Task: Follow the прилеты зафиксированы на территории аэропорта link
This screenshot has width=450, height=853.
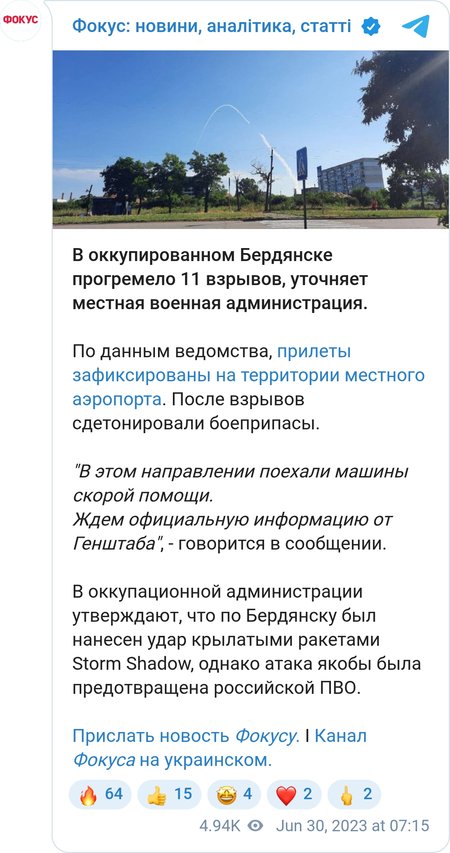Action: [x=248, y=375]
